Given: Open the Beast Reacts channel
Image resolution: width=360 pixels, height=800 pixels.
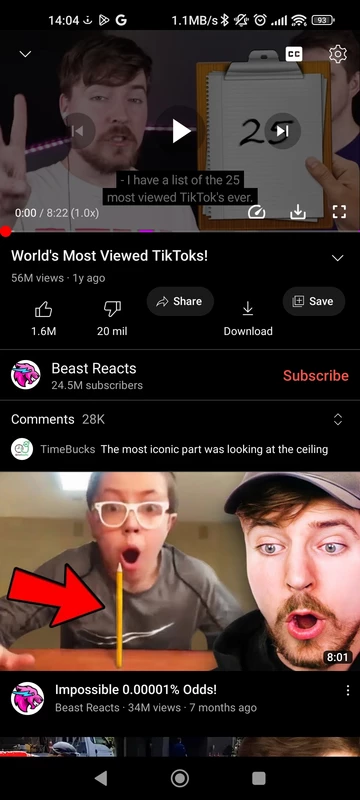Looking at the screenshot, I should point(94,376).
